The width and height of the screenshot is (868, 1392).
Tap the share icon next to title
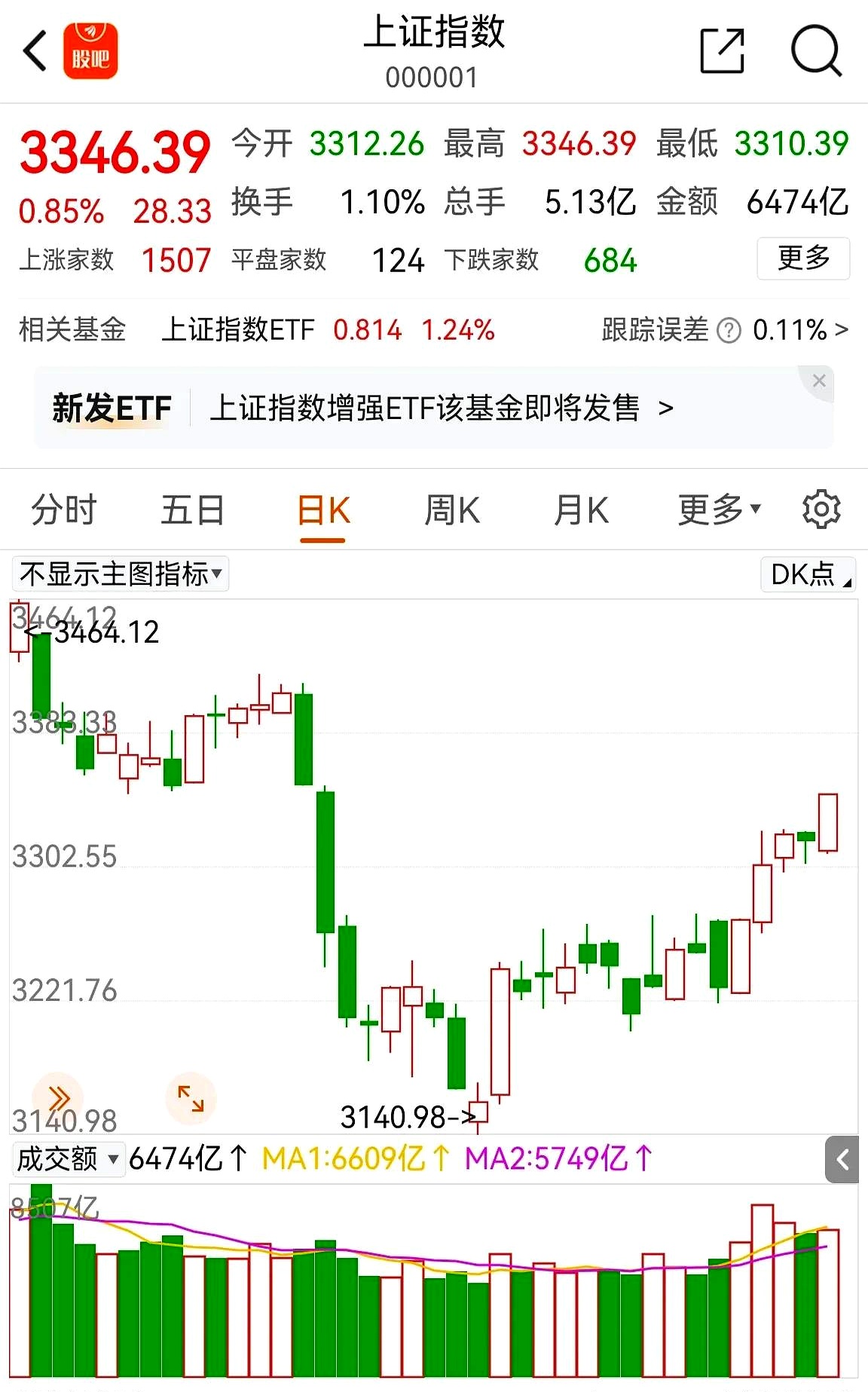(723, 51)
